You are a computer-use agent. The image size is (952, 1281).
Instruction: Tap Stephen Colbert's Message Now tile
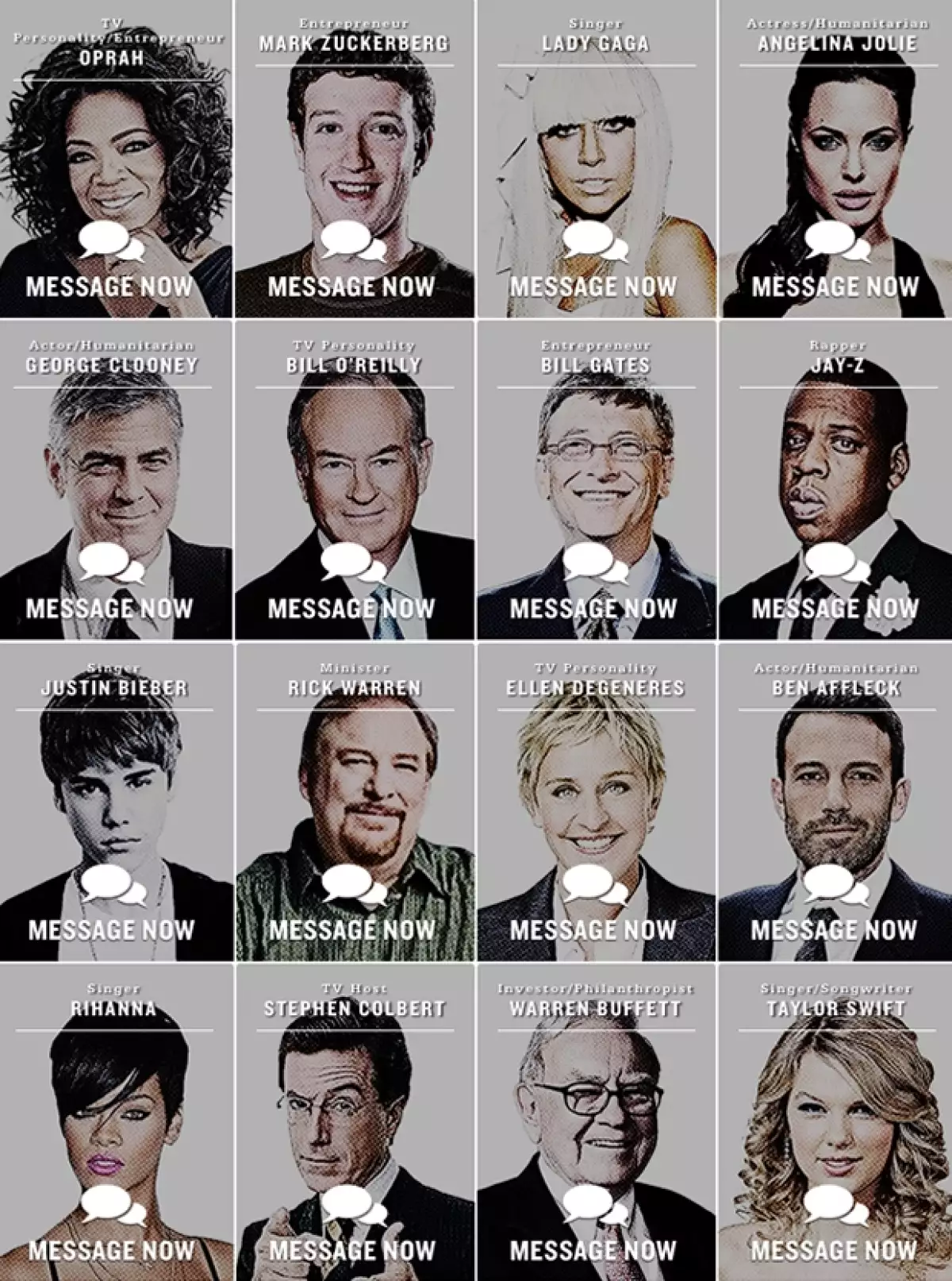pos(352,1250)
